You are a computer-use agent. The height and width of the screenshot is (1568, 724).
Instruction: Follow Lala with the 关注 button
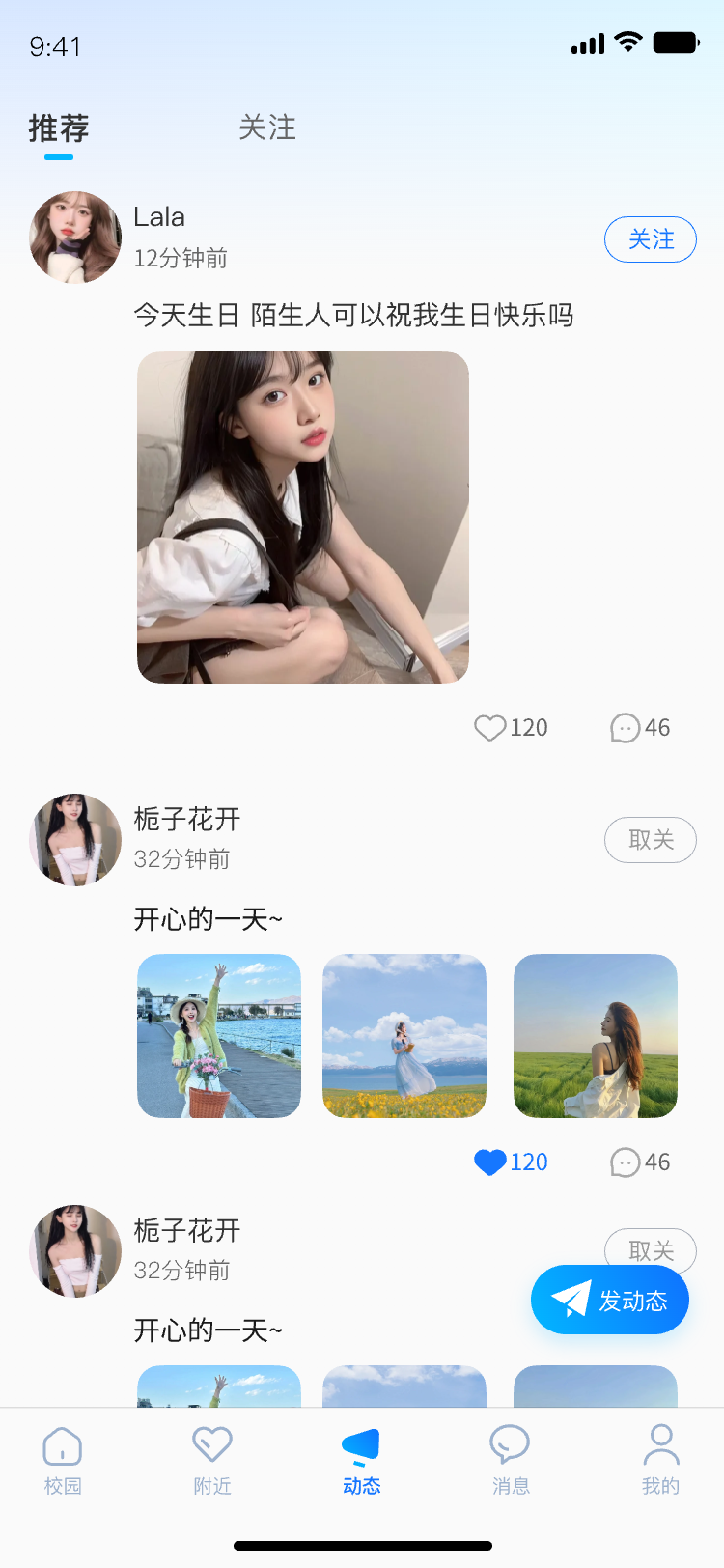pyautogui.click(x=650, y=239)
